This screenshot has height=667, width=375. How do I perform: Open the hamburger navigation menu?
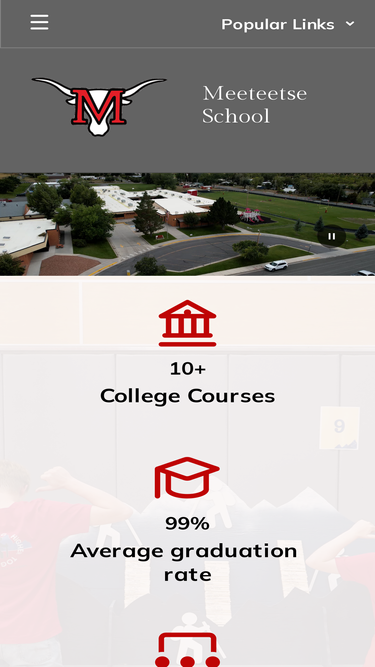(x=39, y=22)
